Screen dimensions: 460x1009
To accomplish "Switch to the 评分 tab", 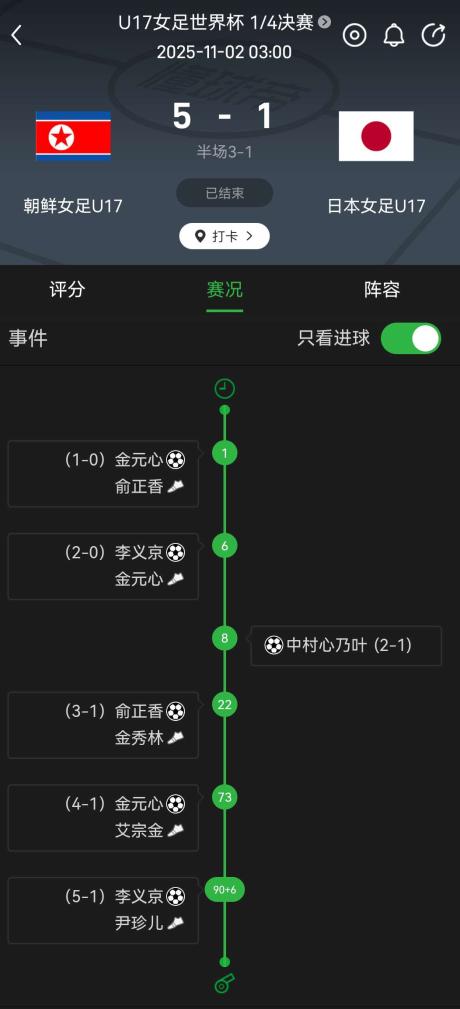I will click(x=67, y=290).
